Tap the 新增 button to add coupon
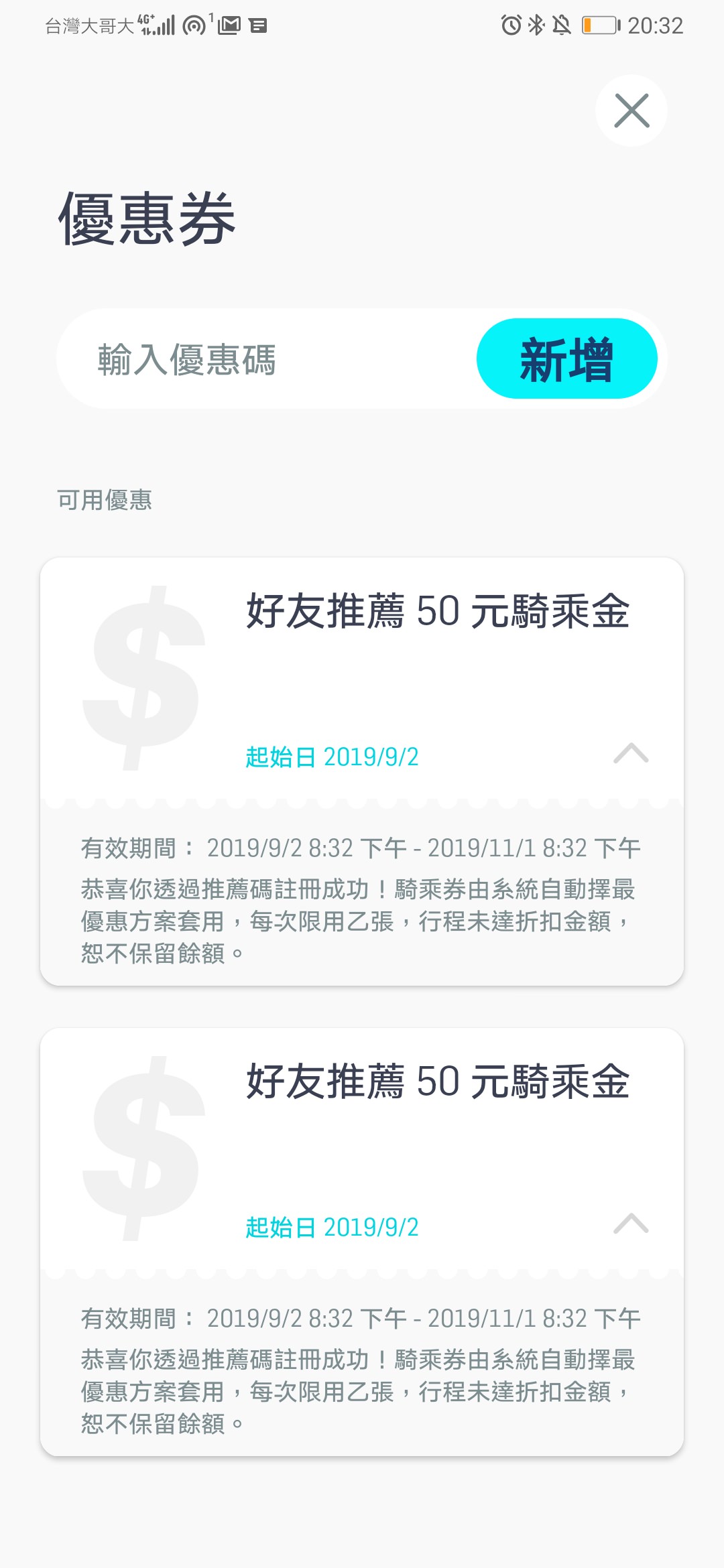This screenshot has width=724, height=1568. [x=567, y=359]
